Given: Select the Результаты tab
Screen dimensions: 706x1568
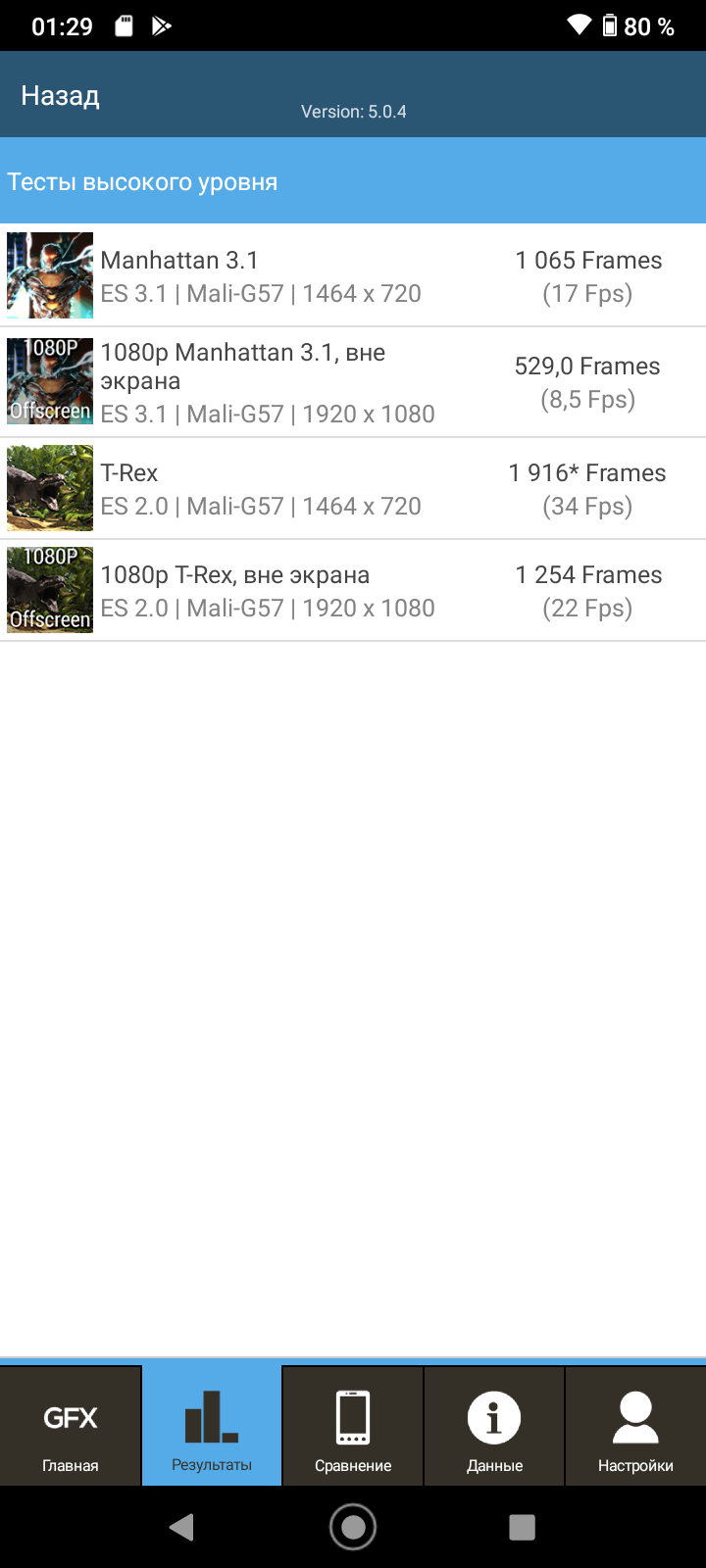Looking at the screenshot, I should click(x=212, y=1426).
